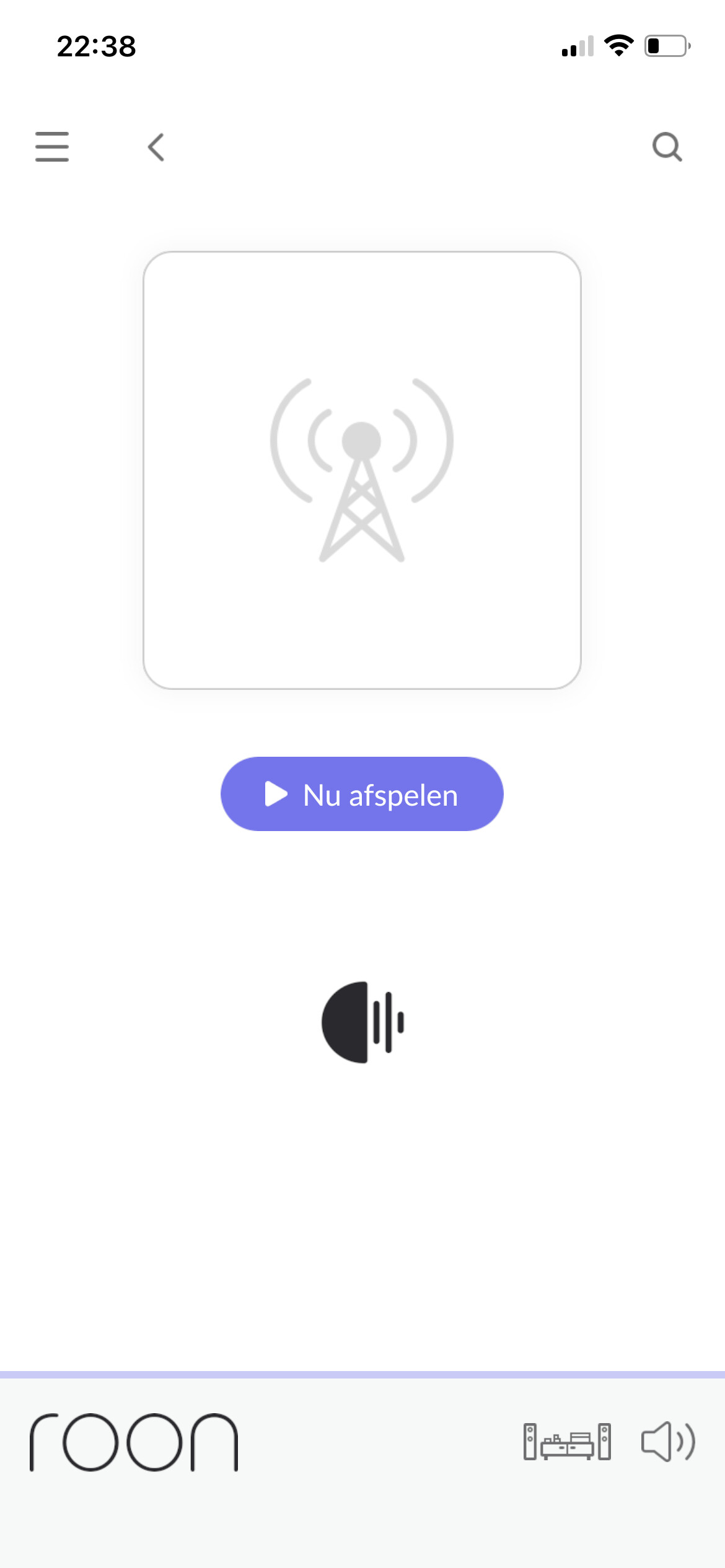Tap the Wi-Fi status indicator
The width and height of the screenshot is (725, 1568).
(x=618, y=45)
